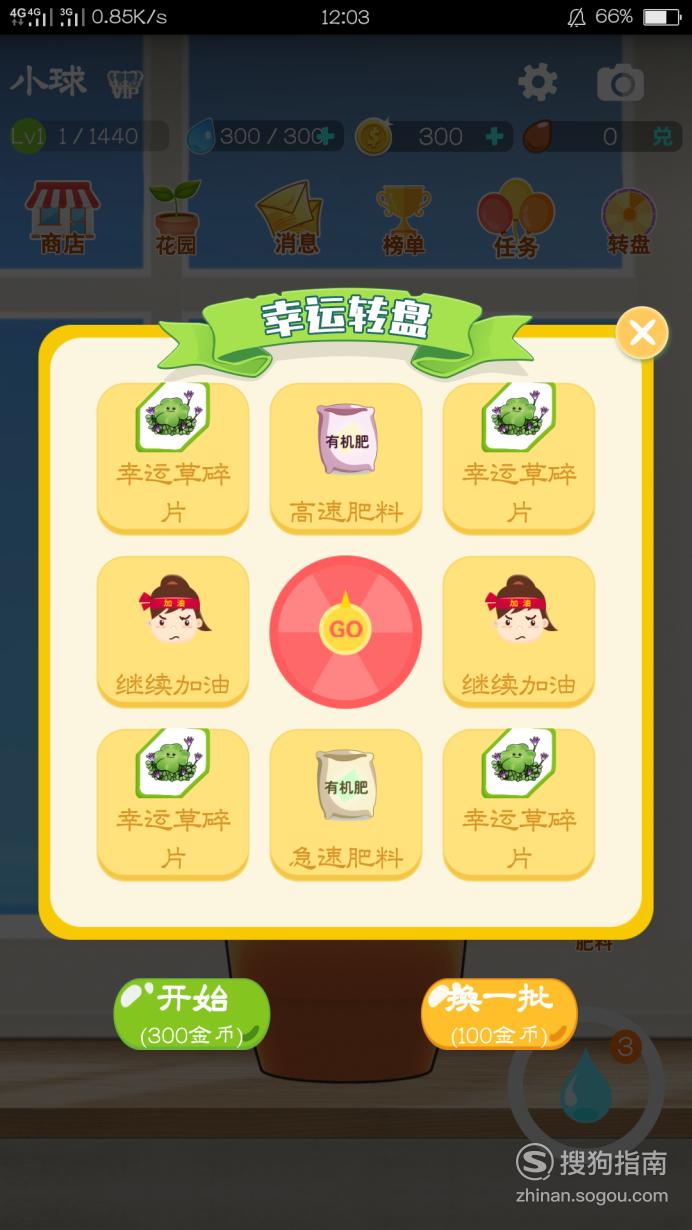Refresh prizes with 换一批 (100金币)
Screen dimensions: 692x1230
click(x=499, y=1014)
